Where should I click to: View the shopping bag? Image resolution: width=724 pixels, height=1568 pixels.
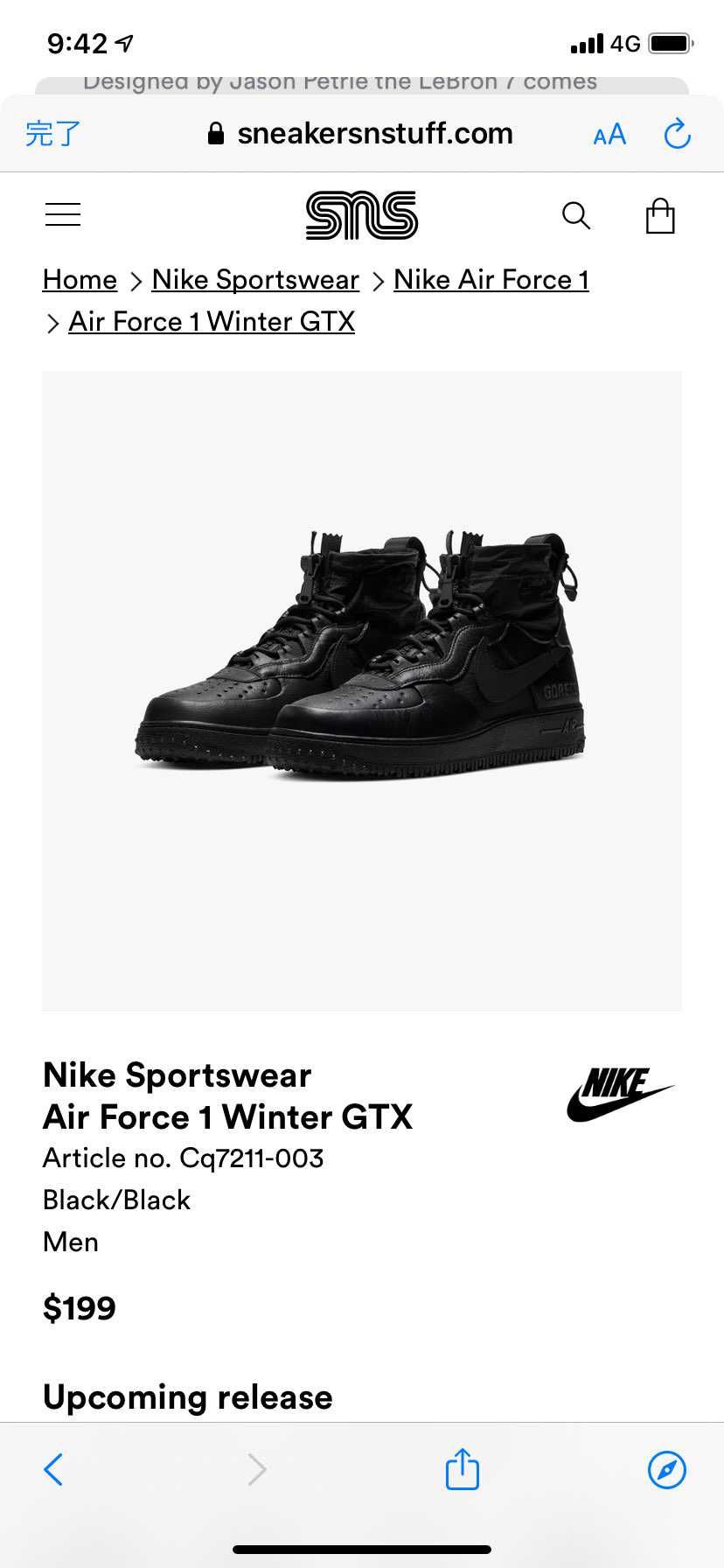[660, 215]
